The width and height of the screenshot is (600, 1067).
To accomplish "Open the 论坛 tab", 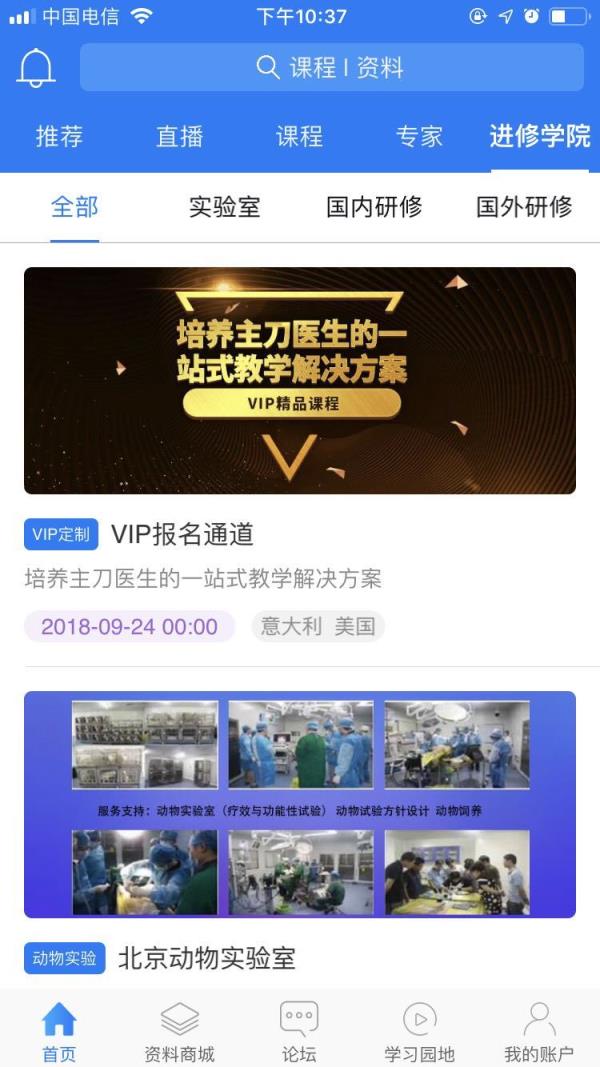I will (299, 1031).
